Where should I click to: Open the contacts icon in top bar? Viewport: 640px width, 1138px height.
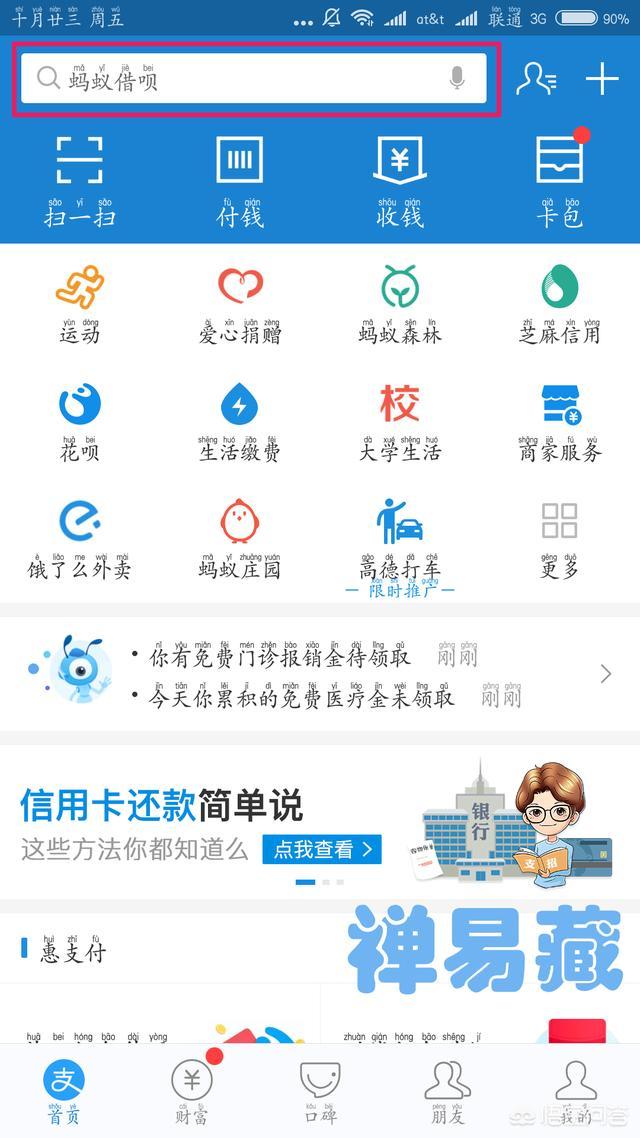click(536, 78)
